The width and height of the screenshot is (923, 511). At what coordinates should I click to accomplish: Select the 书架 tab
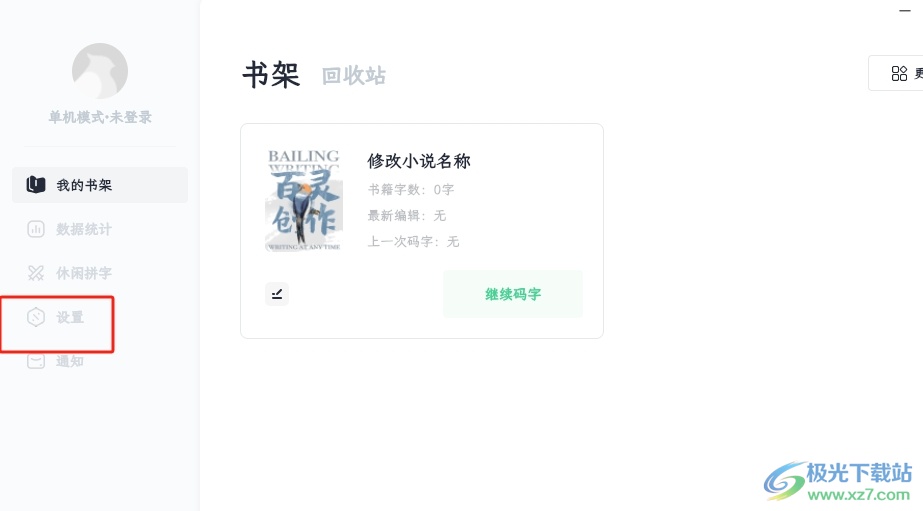coord(271,75)
